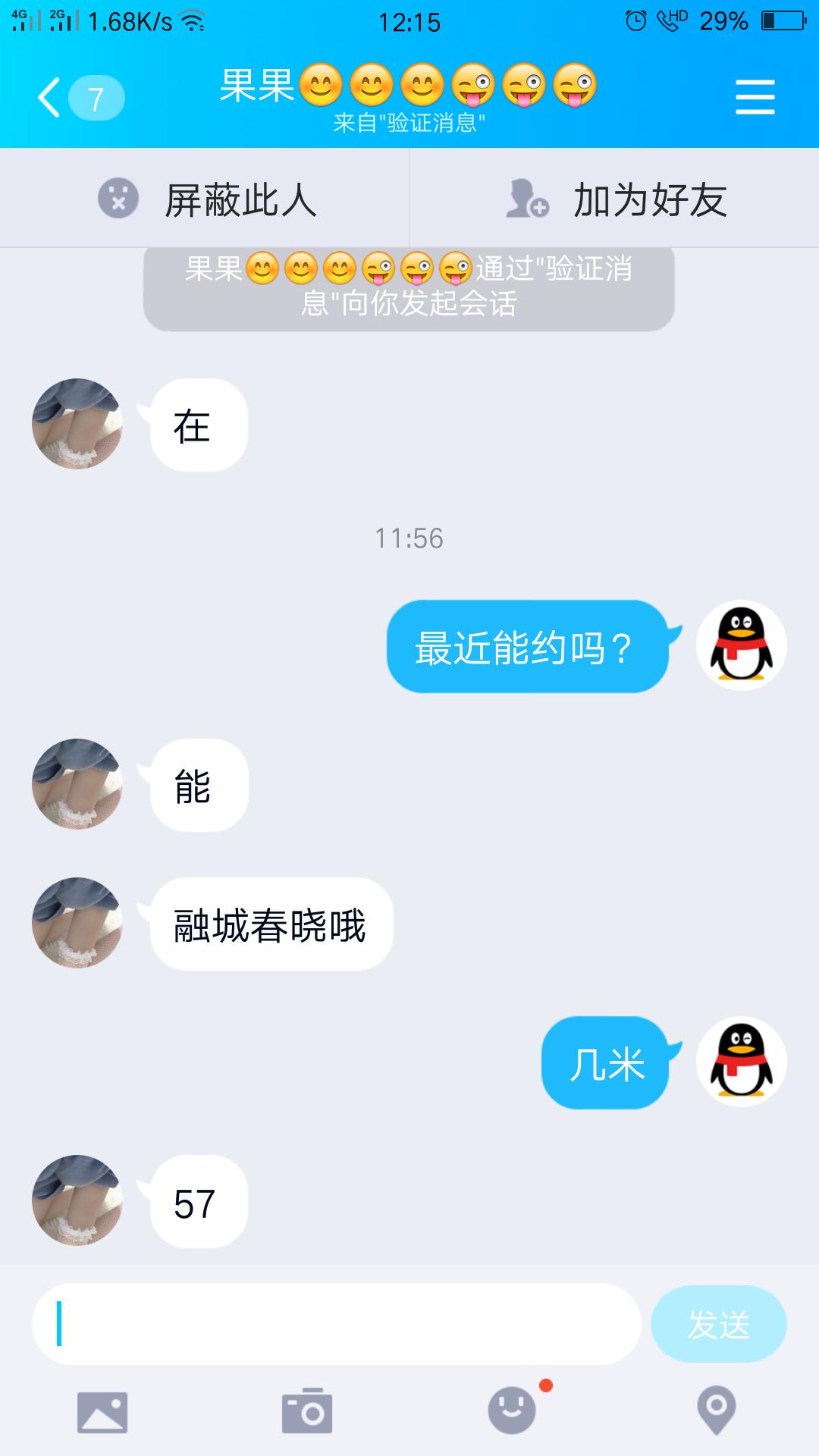This screenshot has width=819, height=1456.
Task: Focus the message text input field
Action: click(x=336, y=1324)
